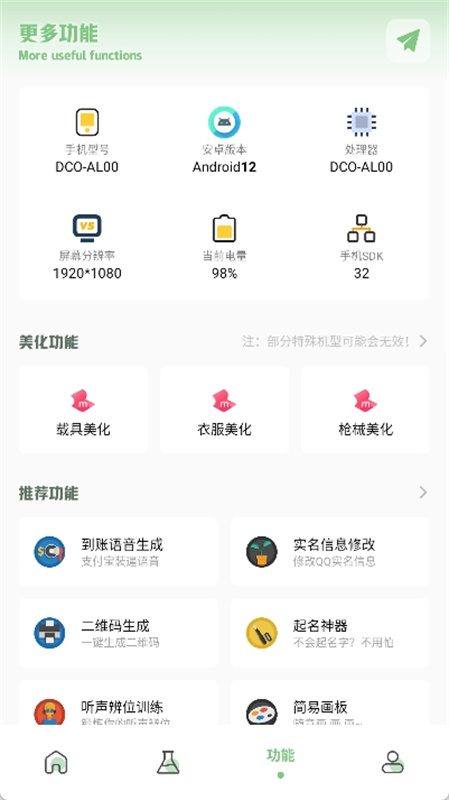The height and width of the screenshot is (800, 449).
Task: Expand the 推荐功能 section chevron
Action: (423, 492)
